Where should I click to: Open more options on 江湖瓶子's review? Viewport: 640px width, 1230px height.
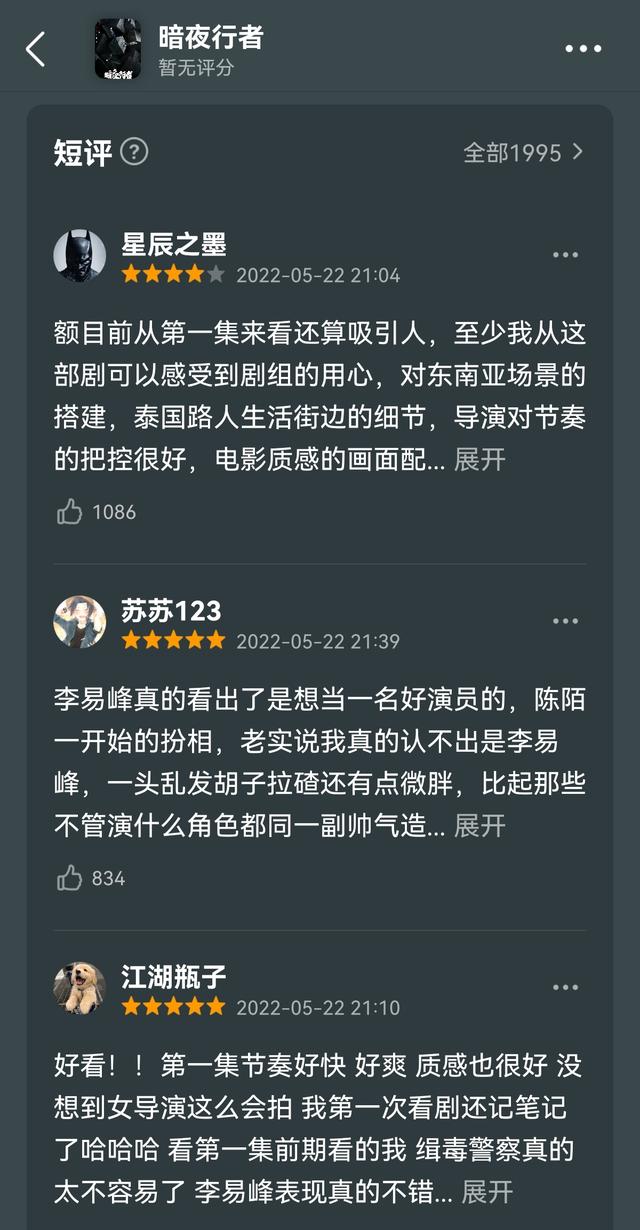(566, 988)
